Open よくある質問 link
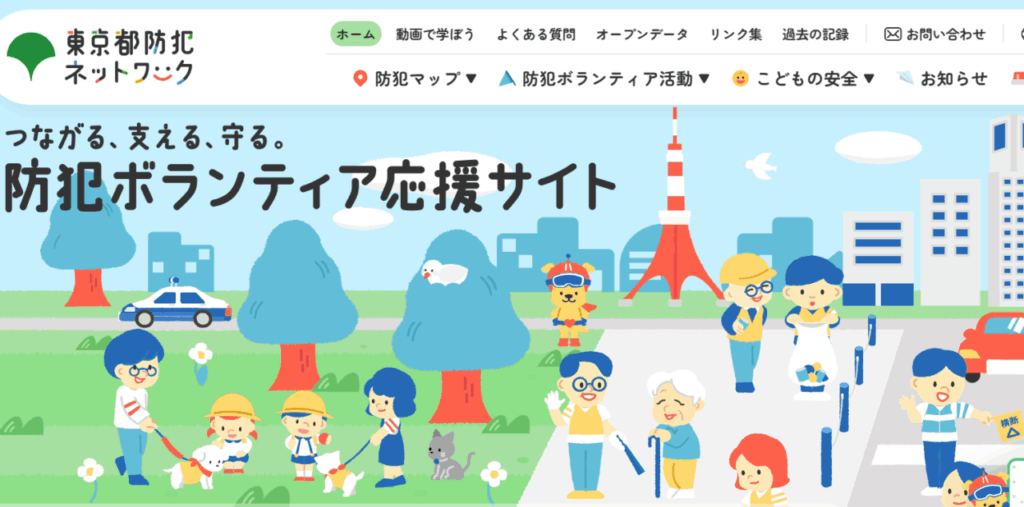Screen dimensions: 1024x507 pos(536,34)
